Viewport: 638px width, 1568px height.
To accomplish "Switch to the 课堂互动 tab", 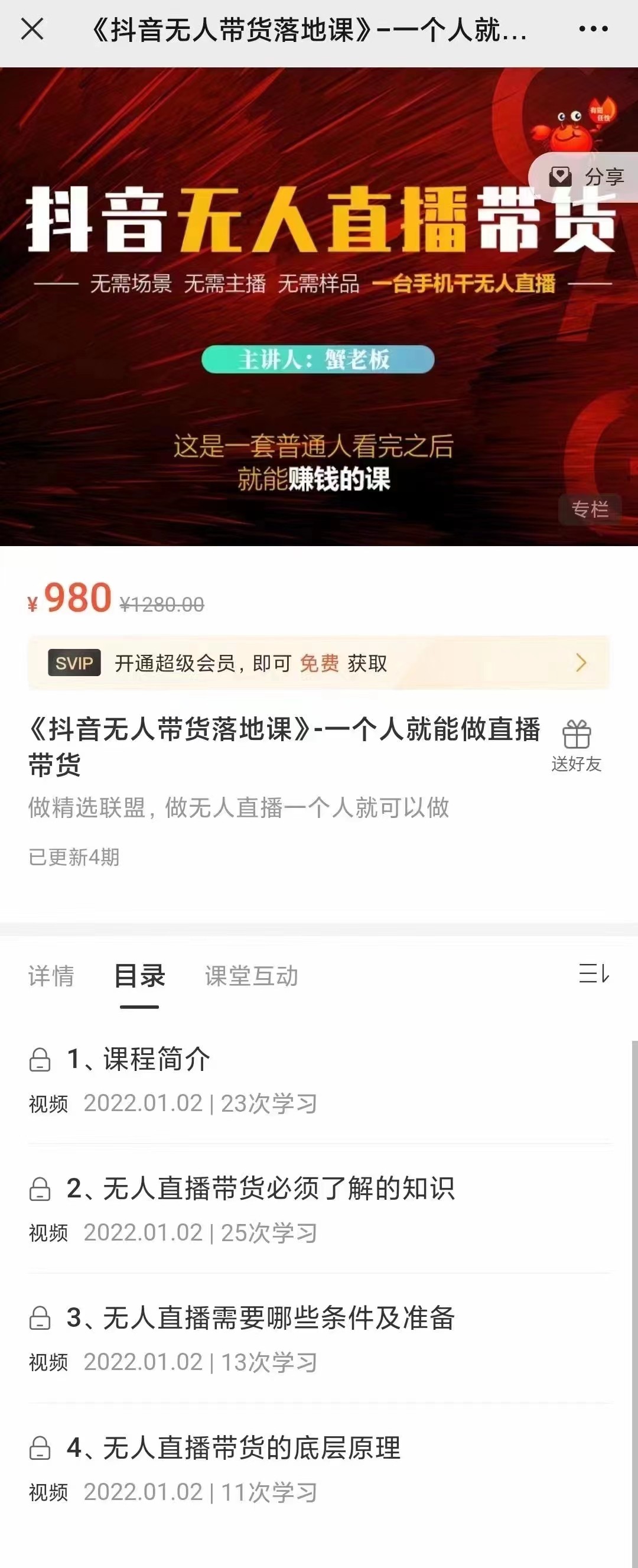I will (x=251, y=976).
